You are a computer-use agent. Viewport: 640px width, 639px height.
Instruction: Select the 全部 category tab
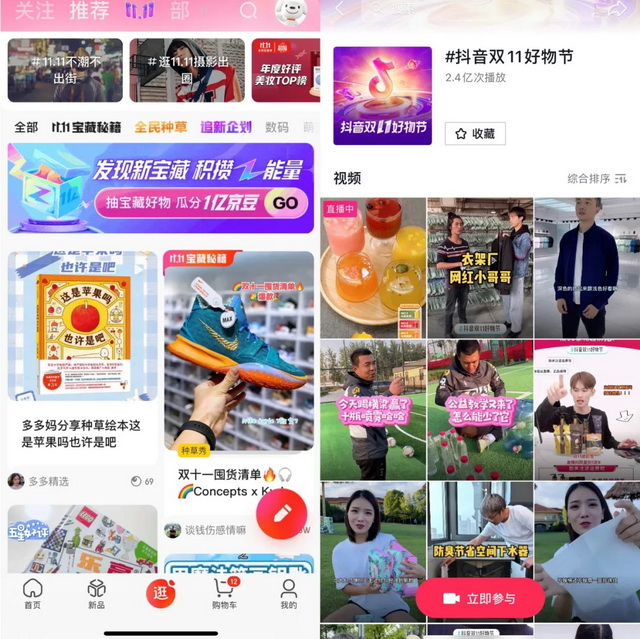(26, 128)
